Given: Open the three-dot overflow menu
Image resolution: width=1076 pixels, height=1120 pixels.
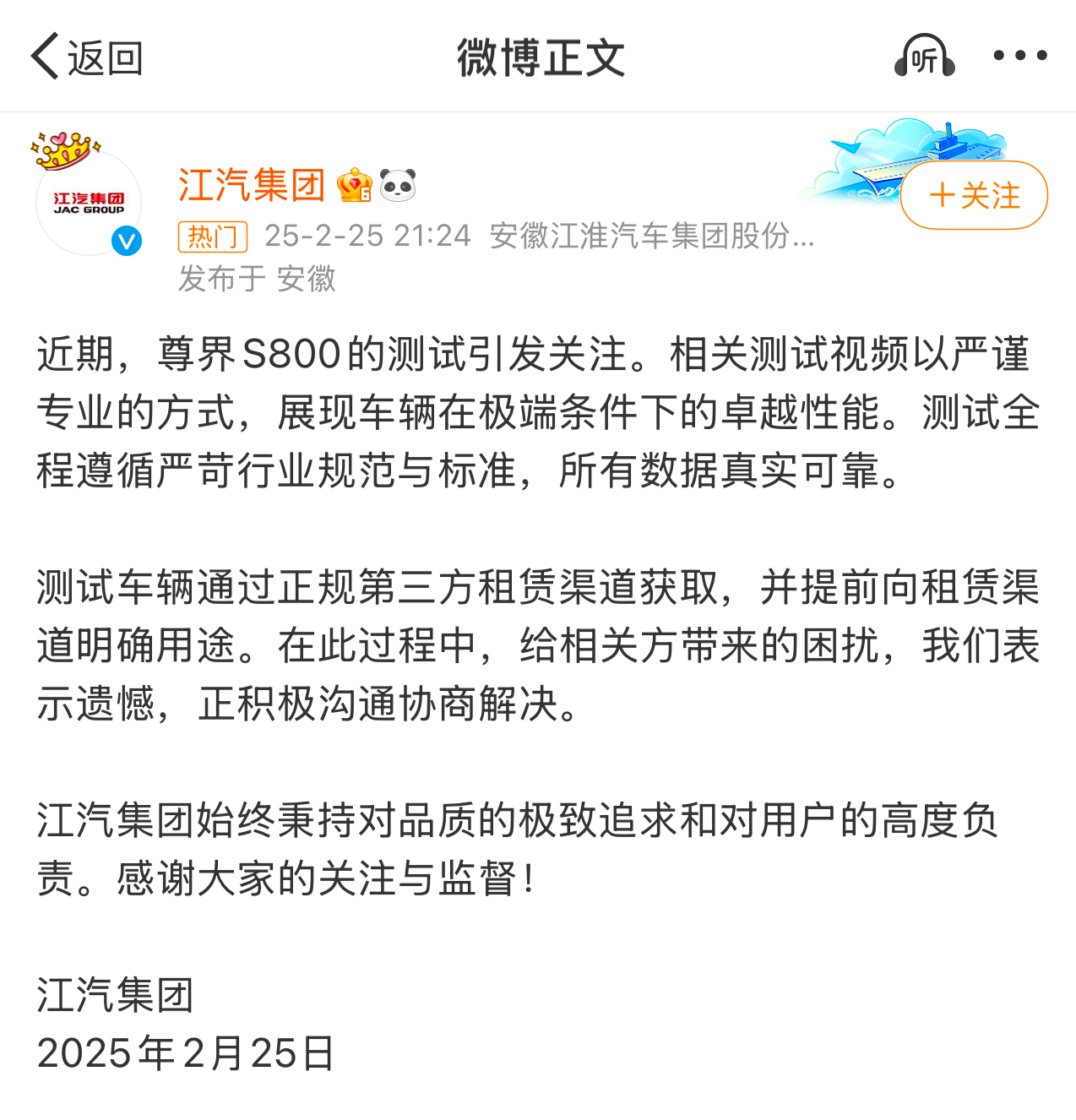Looking at the screenshot, I should [1019, 56].
